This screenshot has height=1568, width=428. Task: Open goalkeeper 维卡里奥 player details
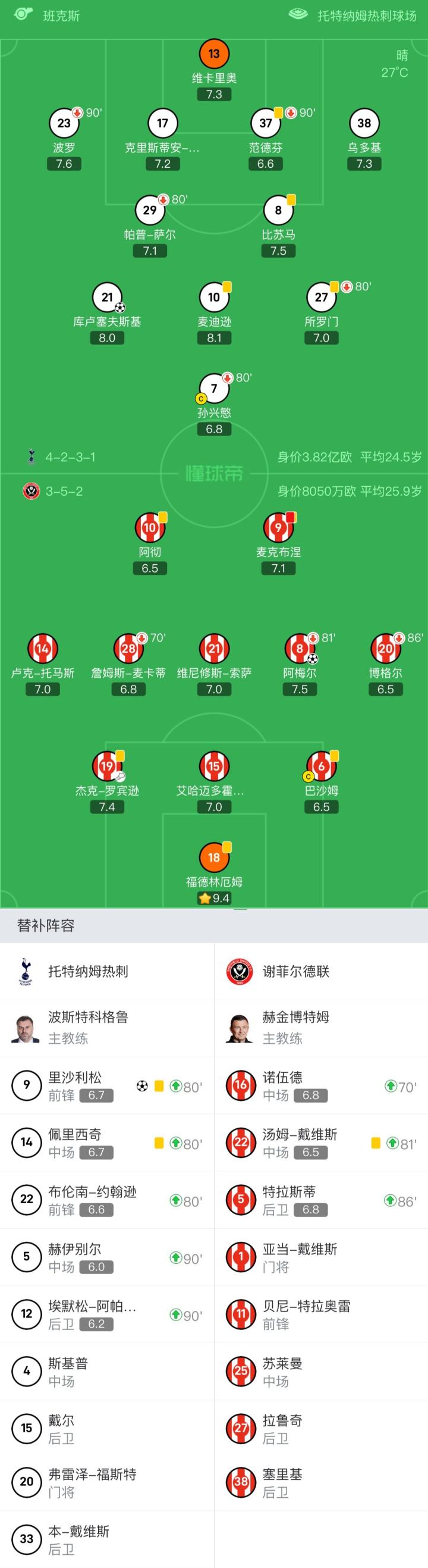click(214, 54)
